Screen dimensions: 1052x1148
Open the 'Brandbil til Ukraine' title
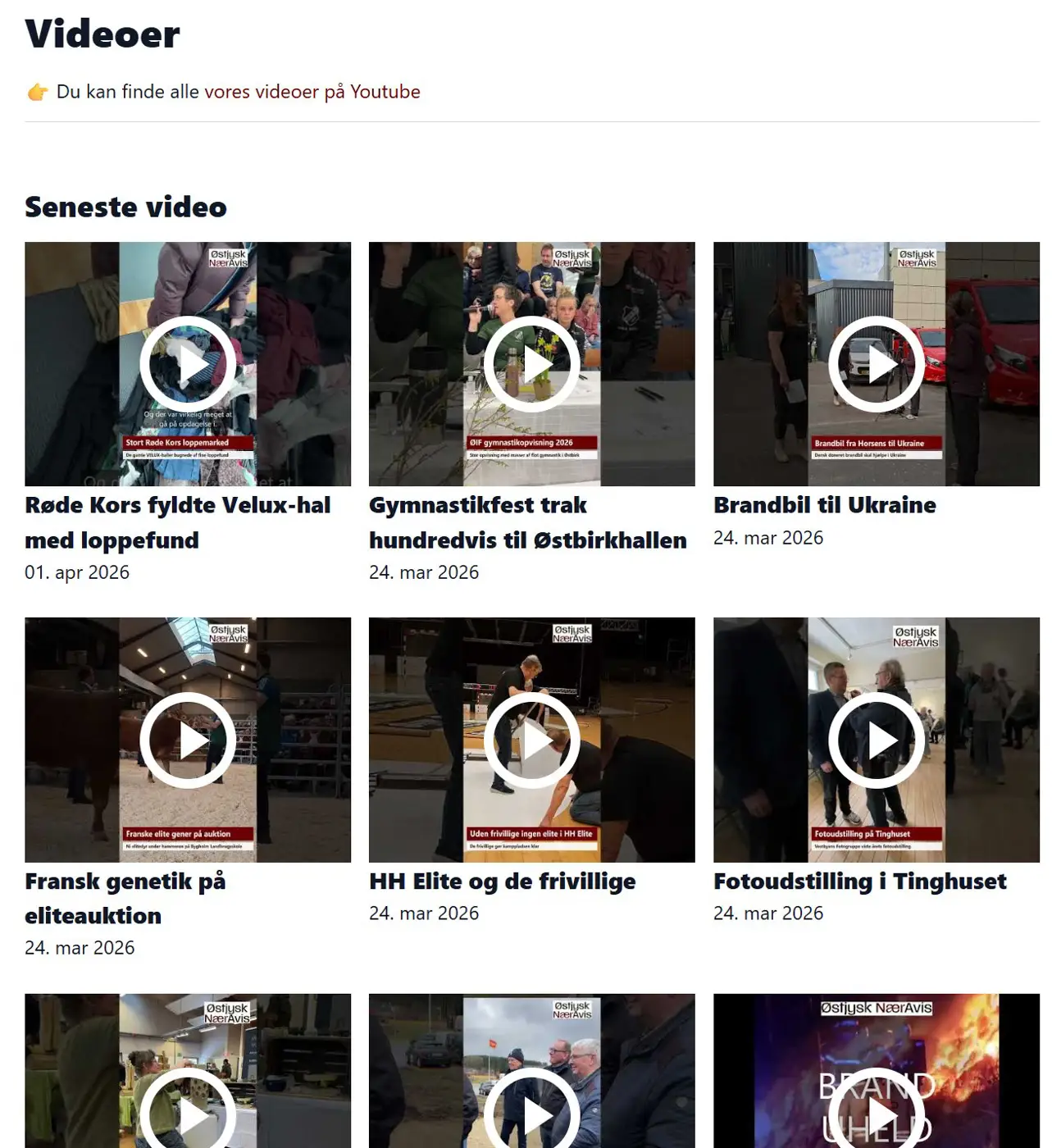[824, 505]
